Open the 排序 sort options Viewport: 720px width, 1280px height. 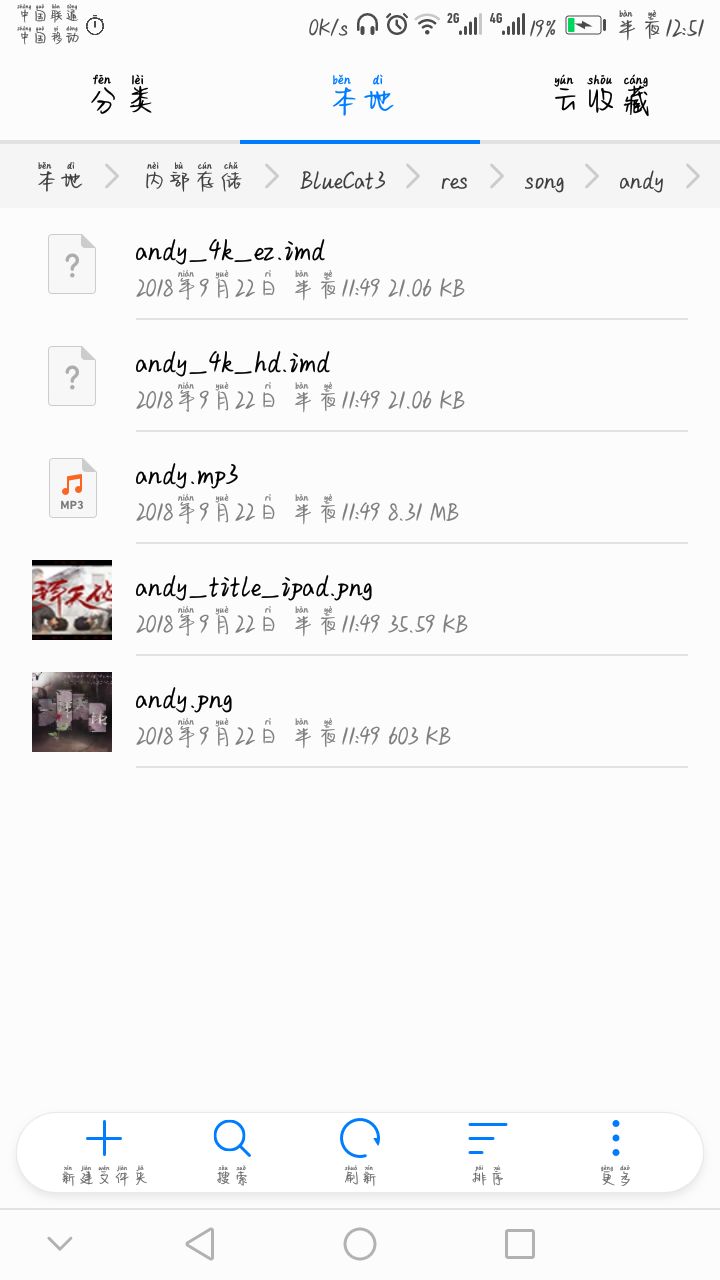(x=488, y=1152)
